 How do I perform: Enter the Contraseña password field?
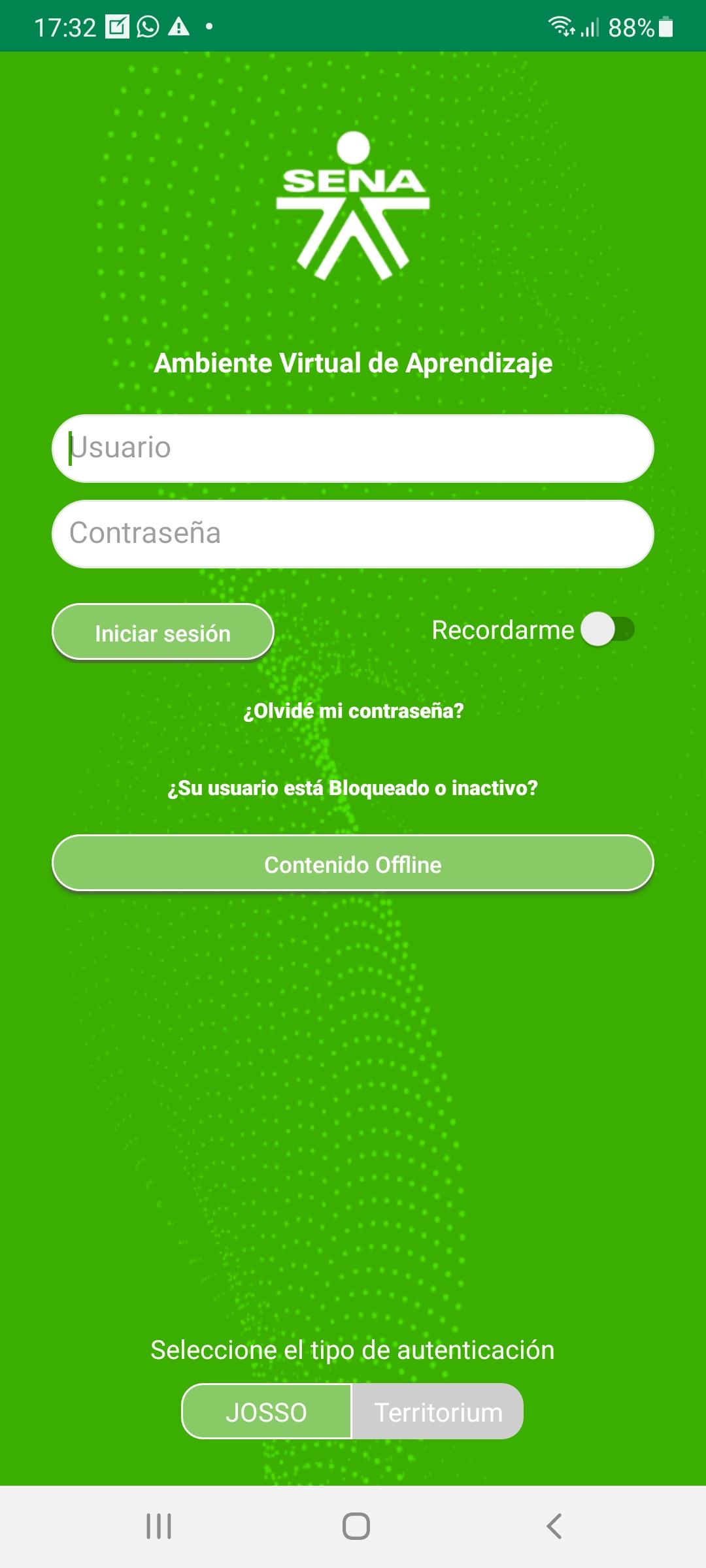(x=353, y=534)
